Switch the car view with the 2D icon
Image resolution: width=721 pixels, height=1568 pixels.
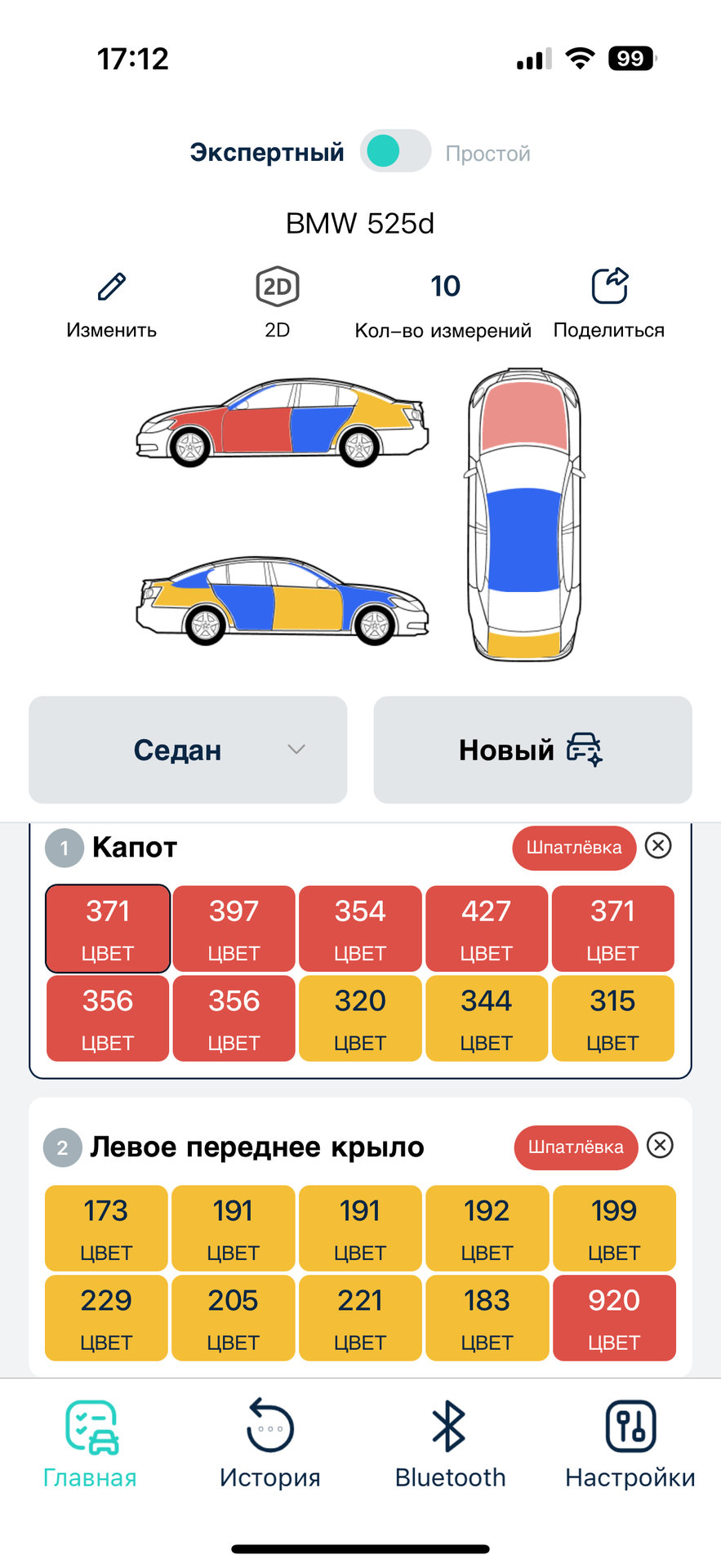click(278, 301)
